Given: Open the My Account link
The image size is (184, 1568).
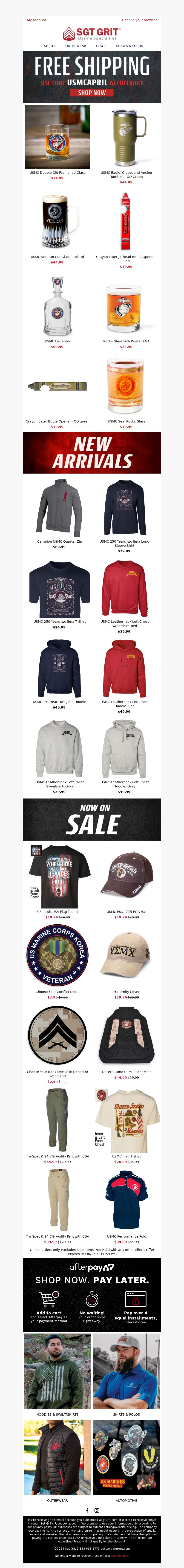Looking at the screenshot, I should point(37,20).
